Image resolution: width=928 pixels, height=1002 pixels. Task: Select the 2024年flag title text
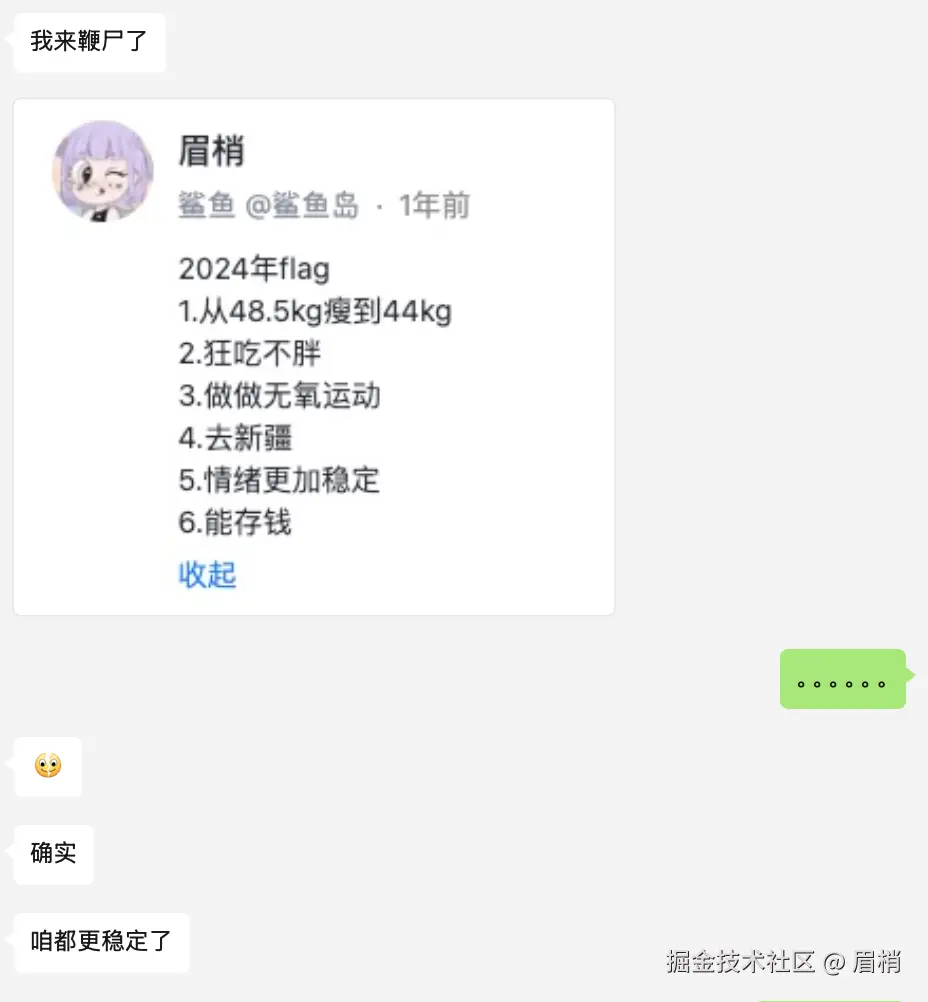[253, 268]
